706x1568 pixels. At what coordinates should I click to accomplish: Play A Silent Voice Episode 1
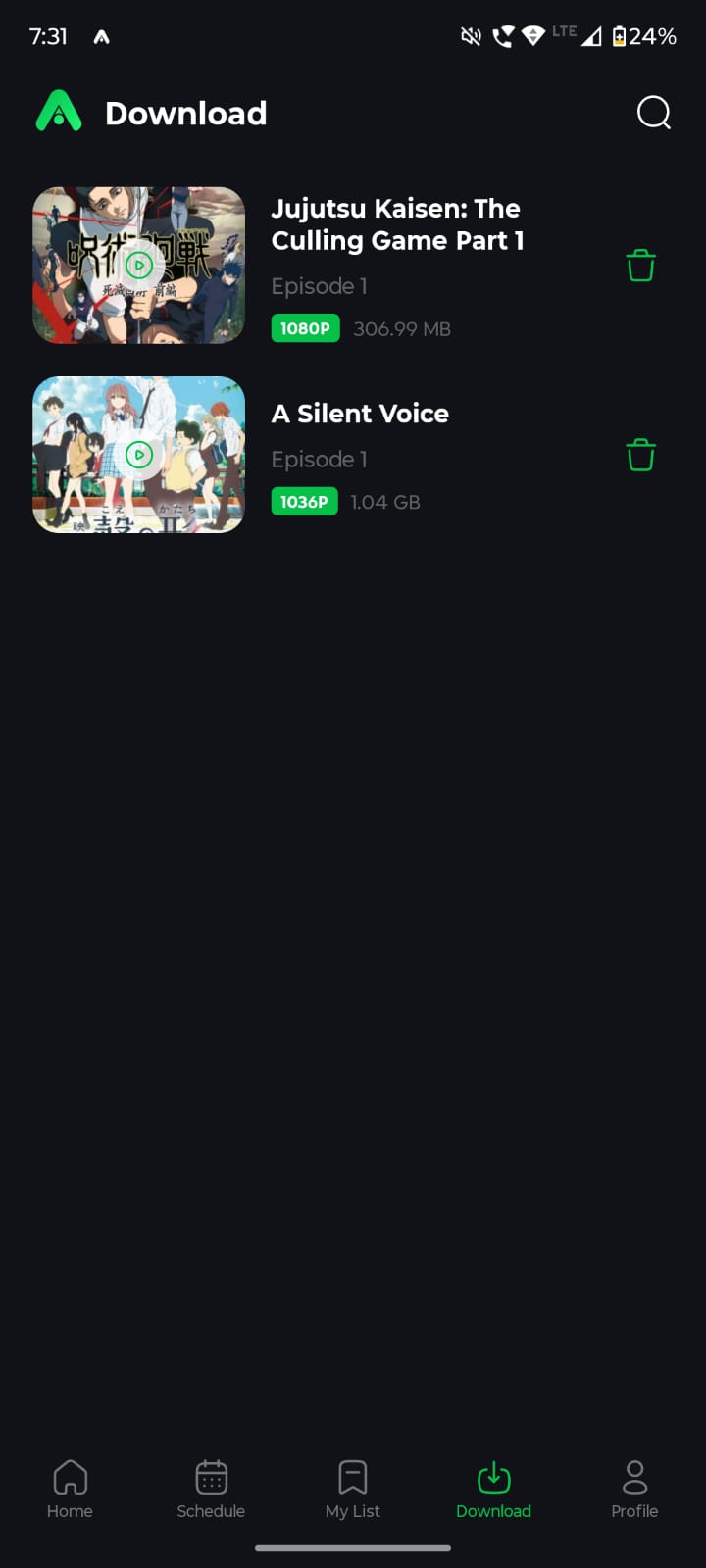(137, 454)
